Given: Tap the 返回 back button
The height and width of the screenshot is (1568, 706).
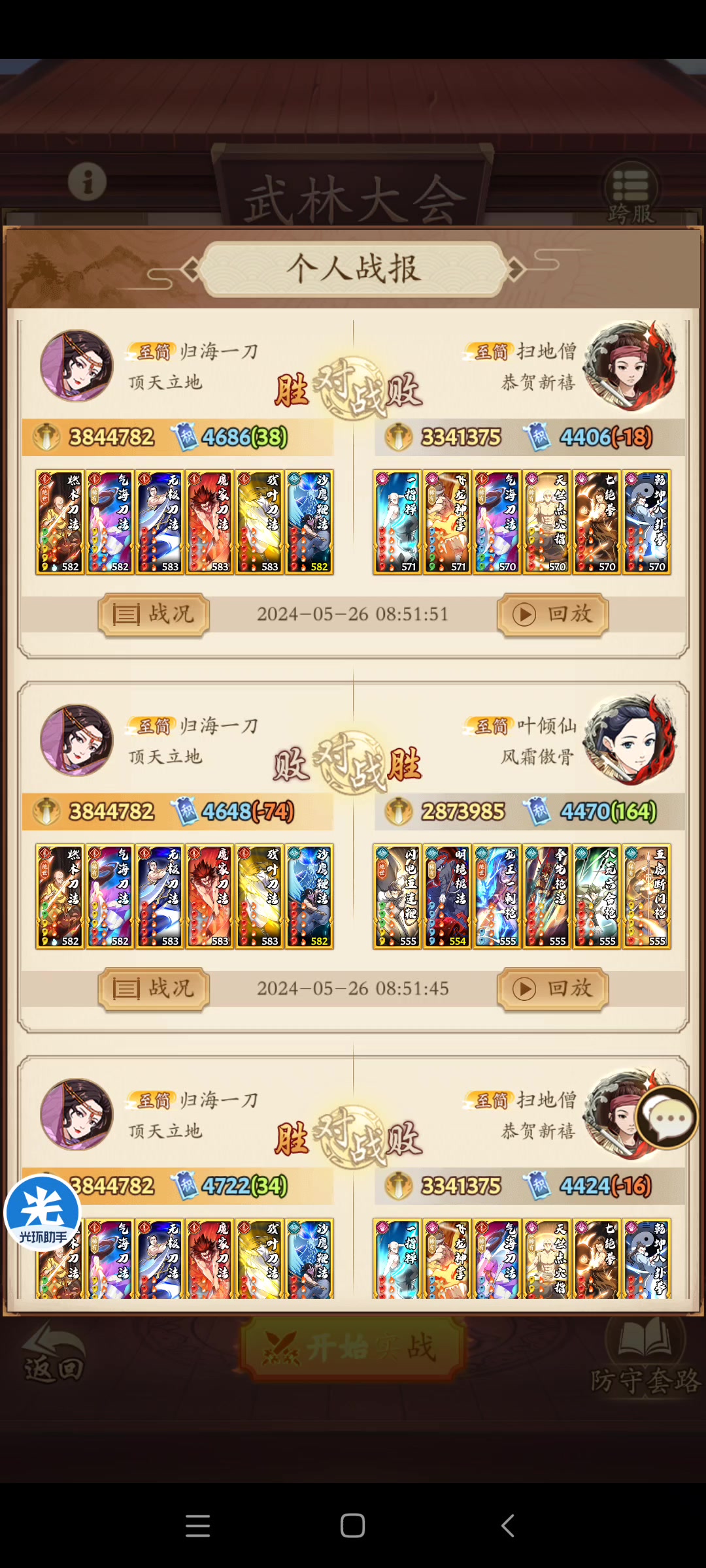Looking at the screenshot, I should [54, 1352].
